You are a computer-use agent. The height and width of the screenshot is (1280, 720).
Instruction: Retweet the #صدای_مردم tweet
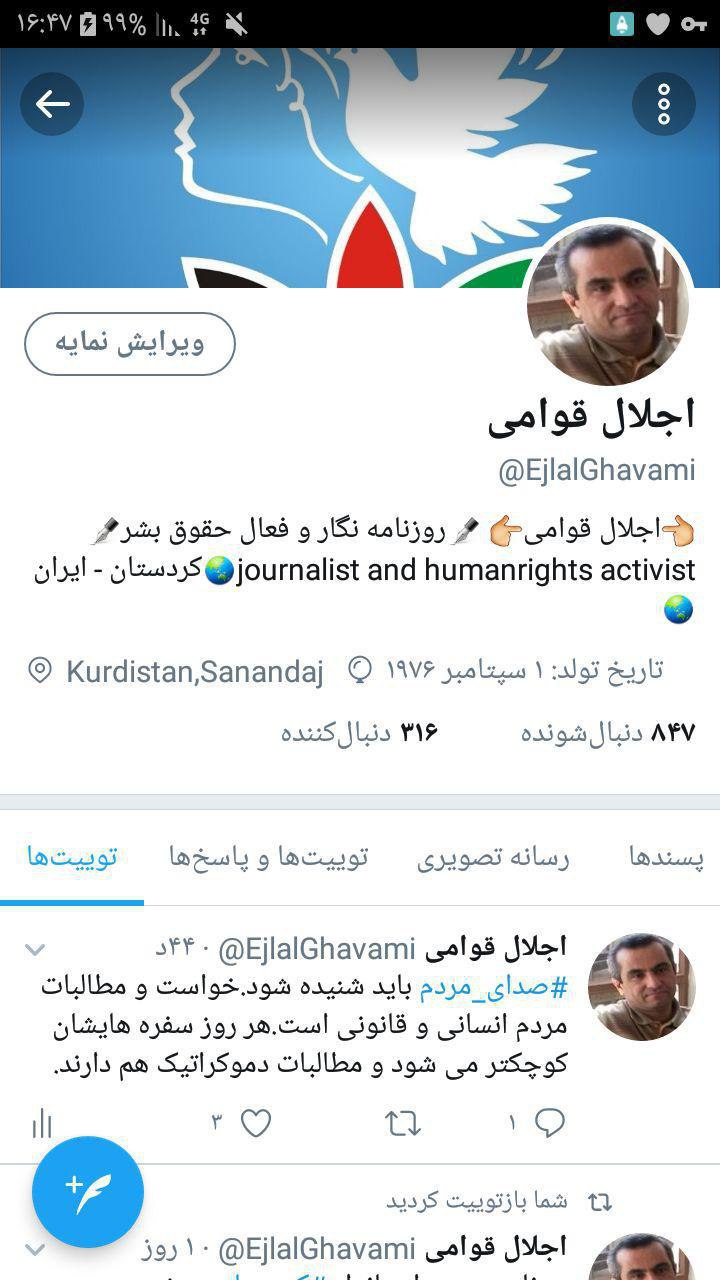403,1124
